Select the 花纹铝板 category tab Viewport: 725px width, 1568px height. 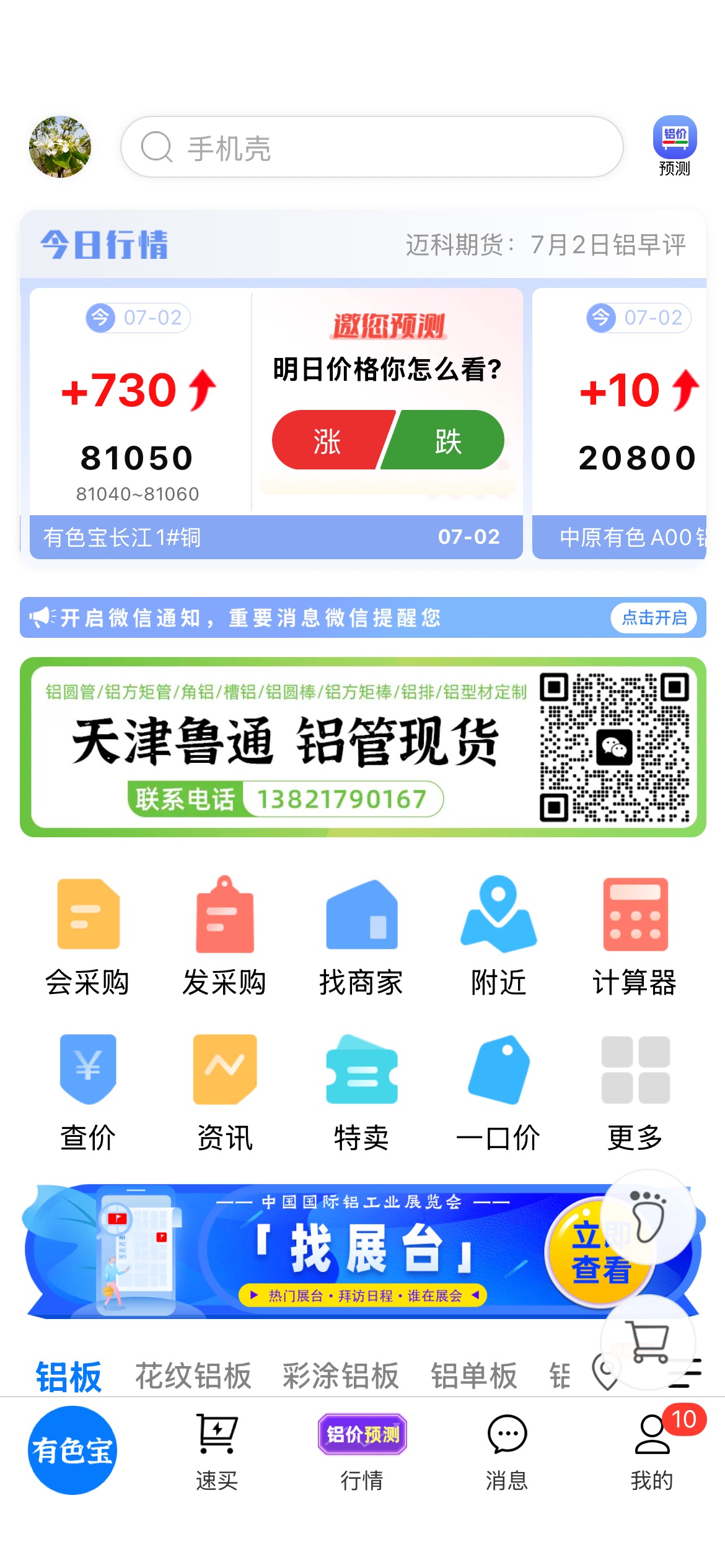tap(193, 1376)
